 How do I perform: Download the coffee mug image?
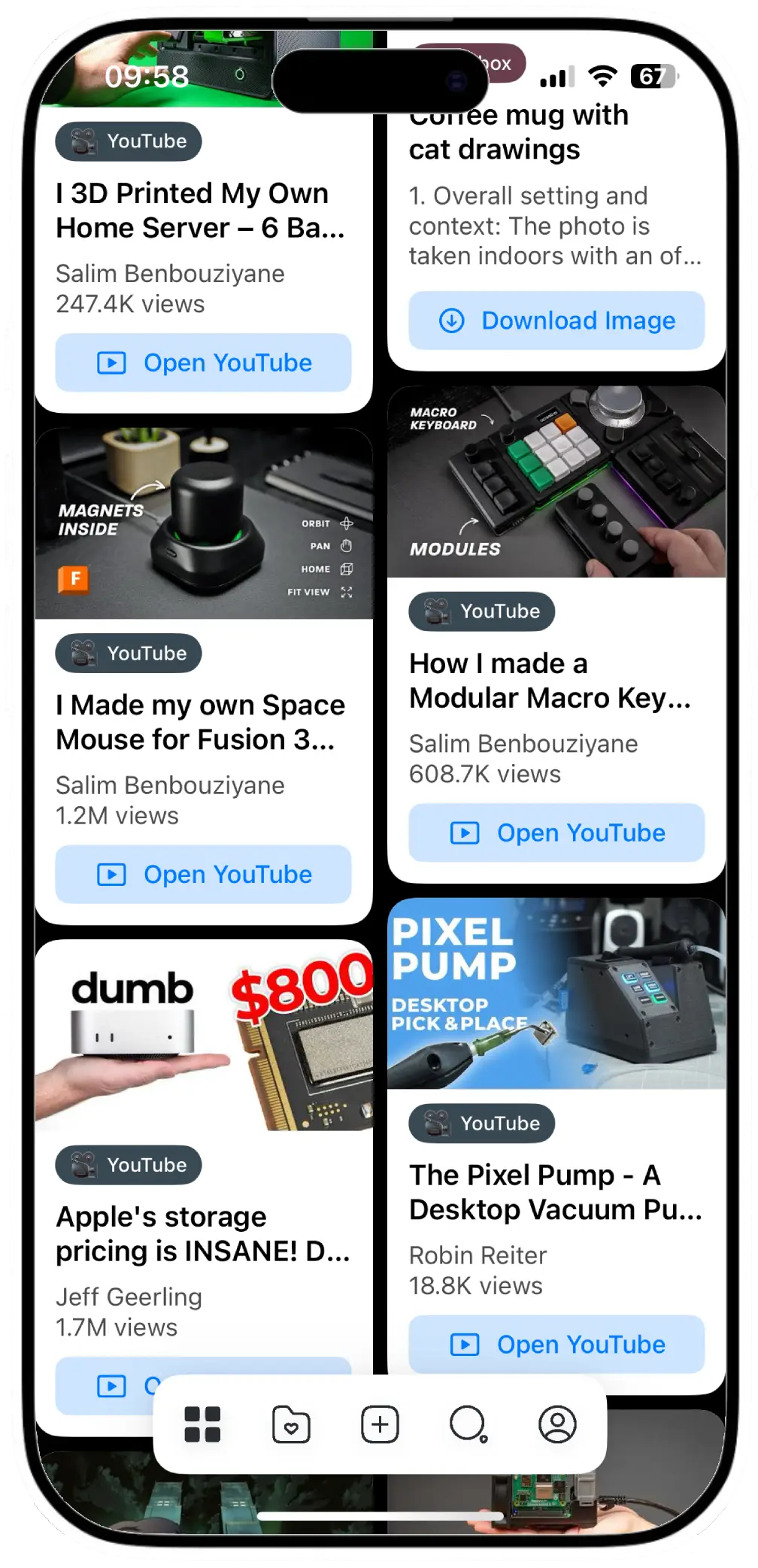pyautogui.click(x=556, y=320)
